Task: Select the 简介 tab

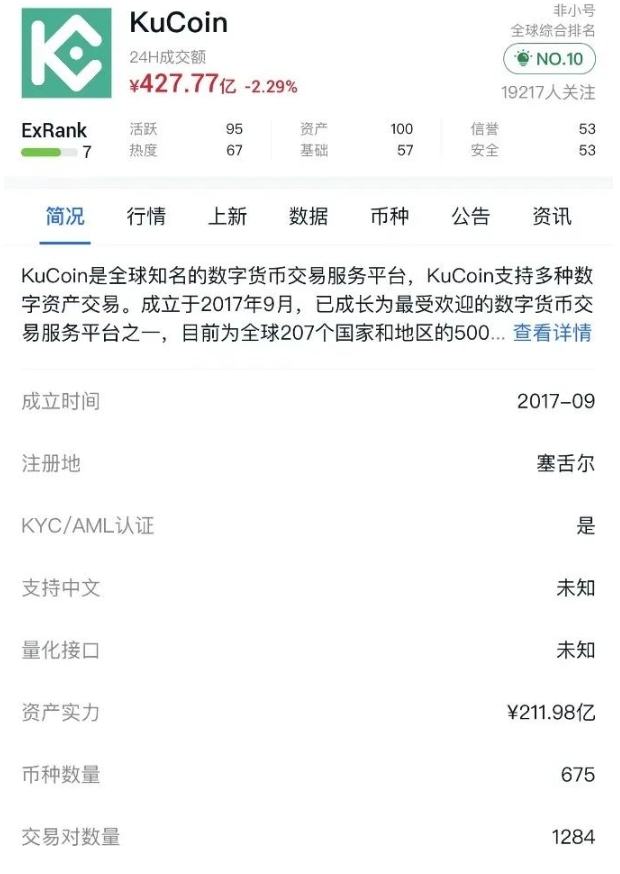Action: click(65, 216)
